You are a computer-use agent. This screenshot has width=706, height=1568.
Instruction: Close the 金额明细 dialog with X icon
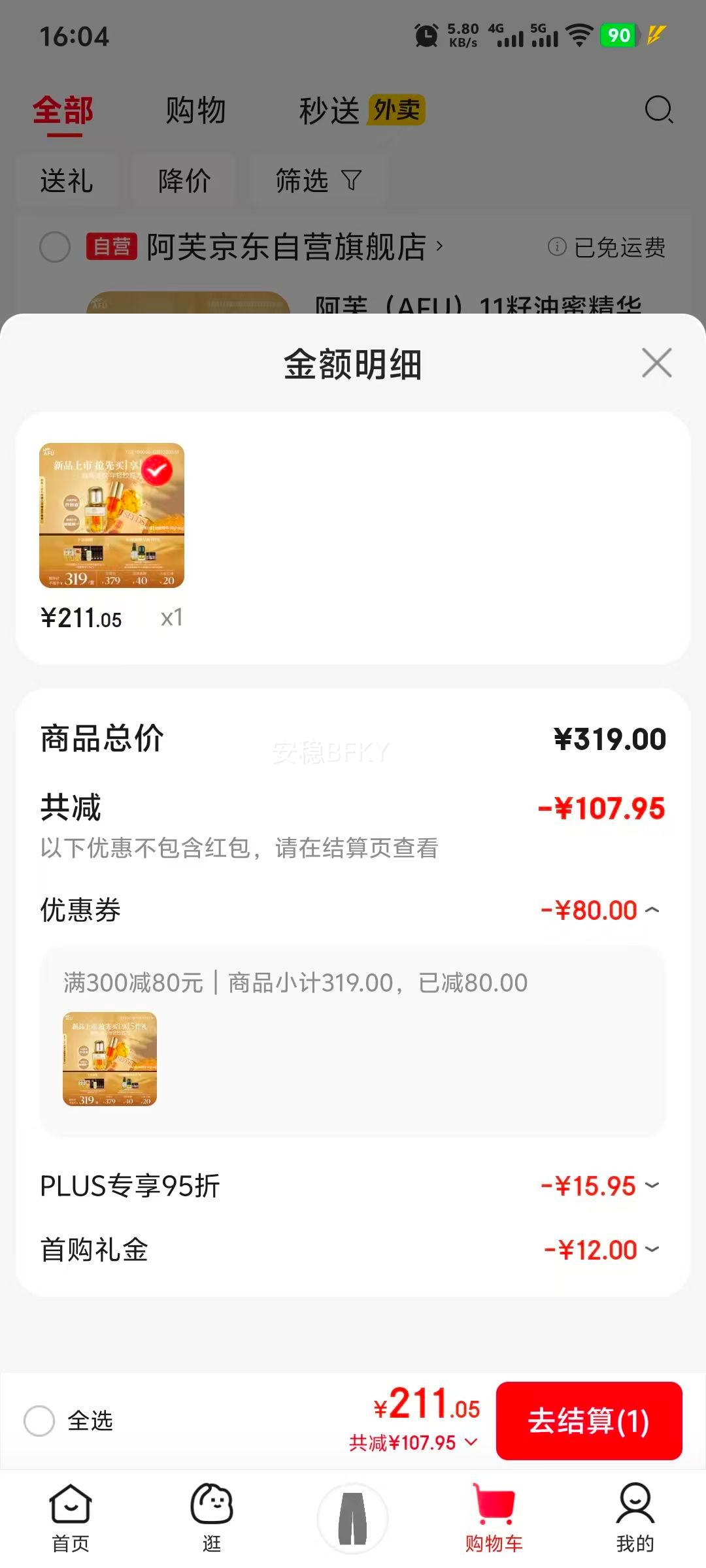point(656,363)
